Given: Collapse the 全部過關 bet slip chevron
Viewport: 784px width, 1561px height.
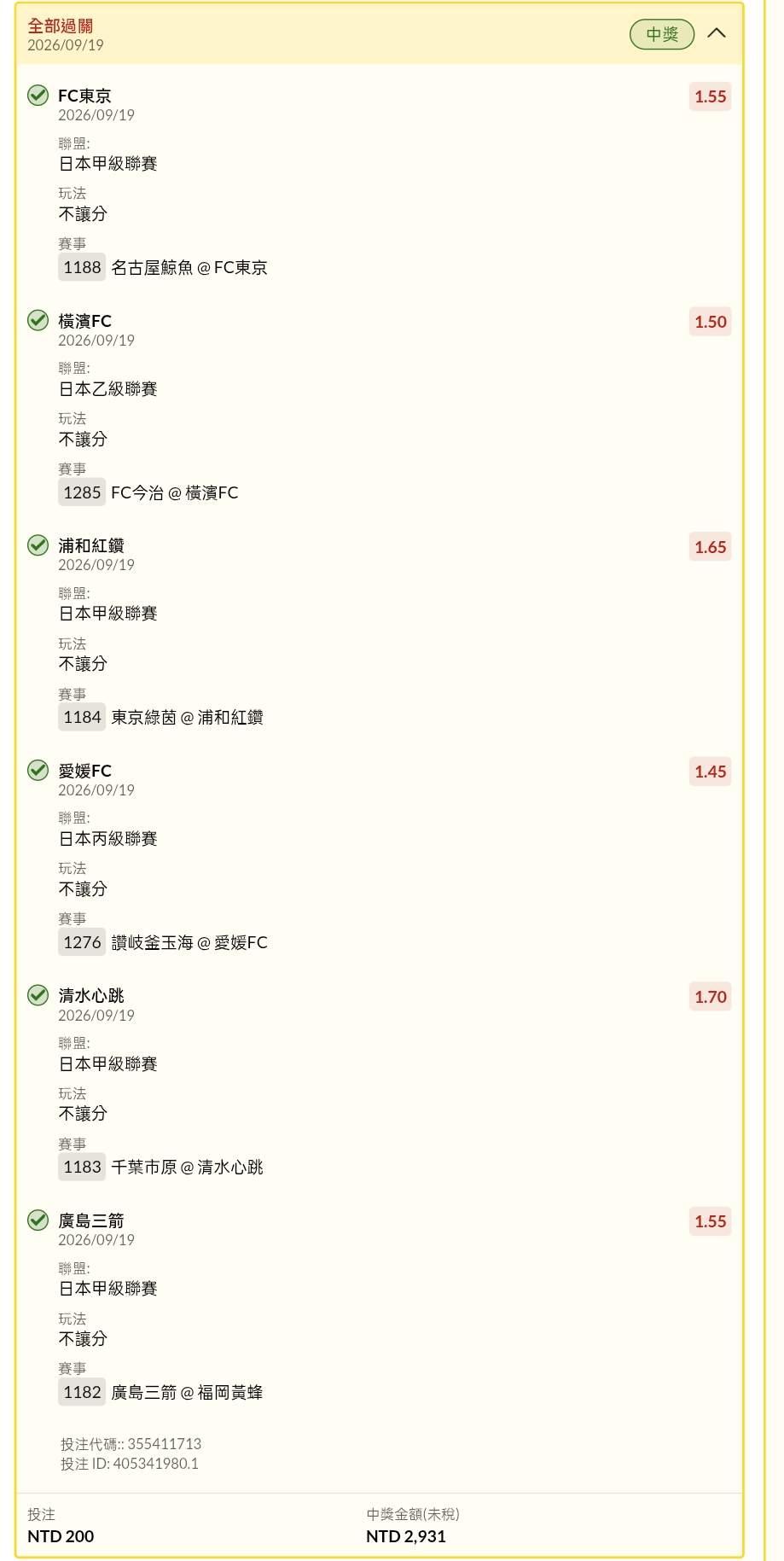Looking at the screenshot, I should (717, 33).
